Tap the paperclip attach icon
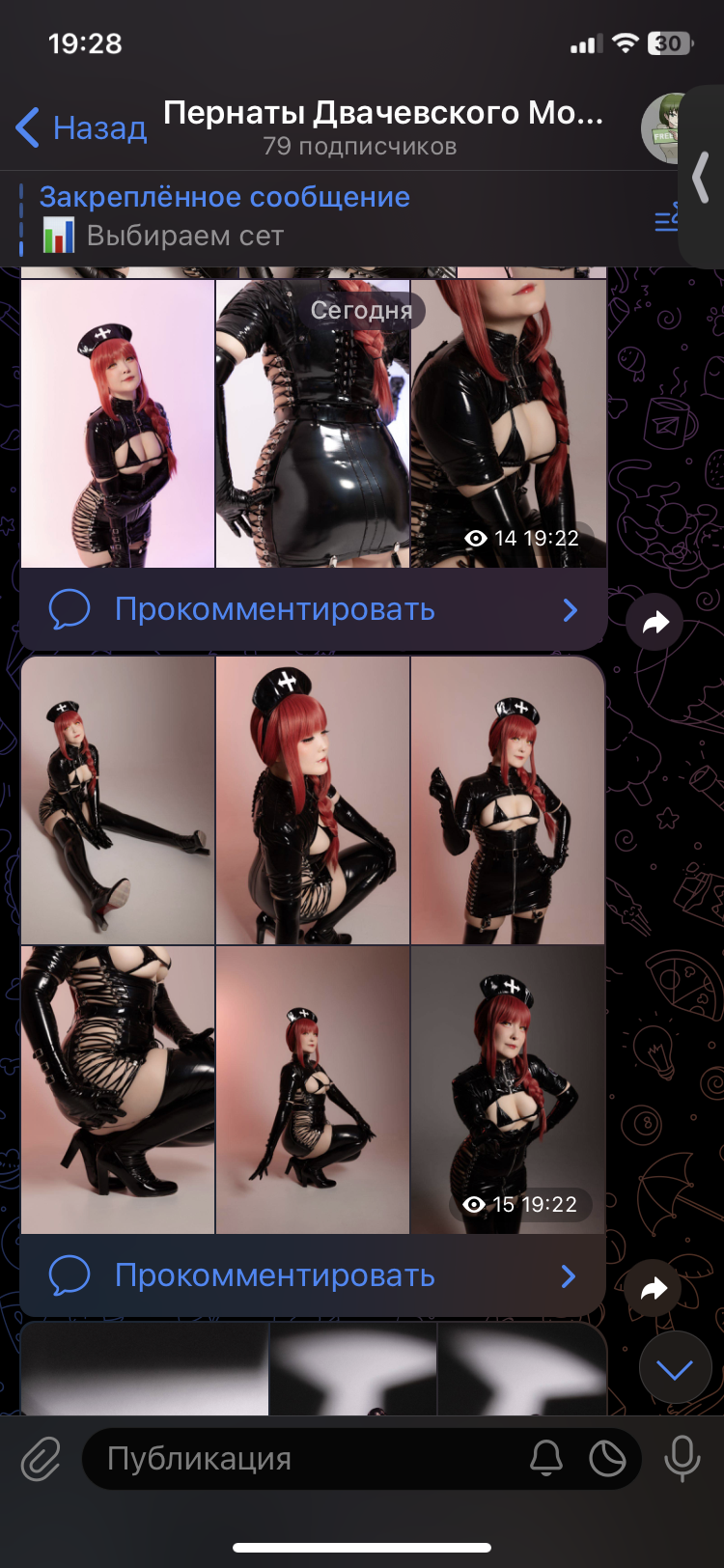This screenshot has width=724, height=1568. point(41,1459)
